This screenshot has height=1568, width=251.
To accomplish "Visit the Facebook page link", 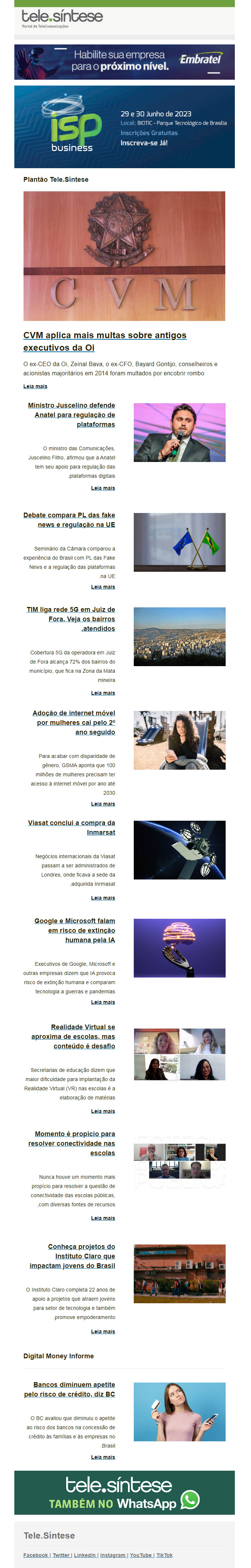I will coord(36,1555).
